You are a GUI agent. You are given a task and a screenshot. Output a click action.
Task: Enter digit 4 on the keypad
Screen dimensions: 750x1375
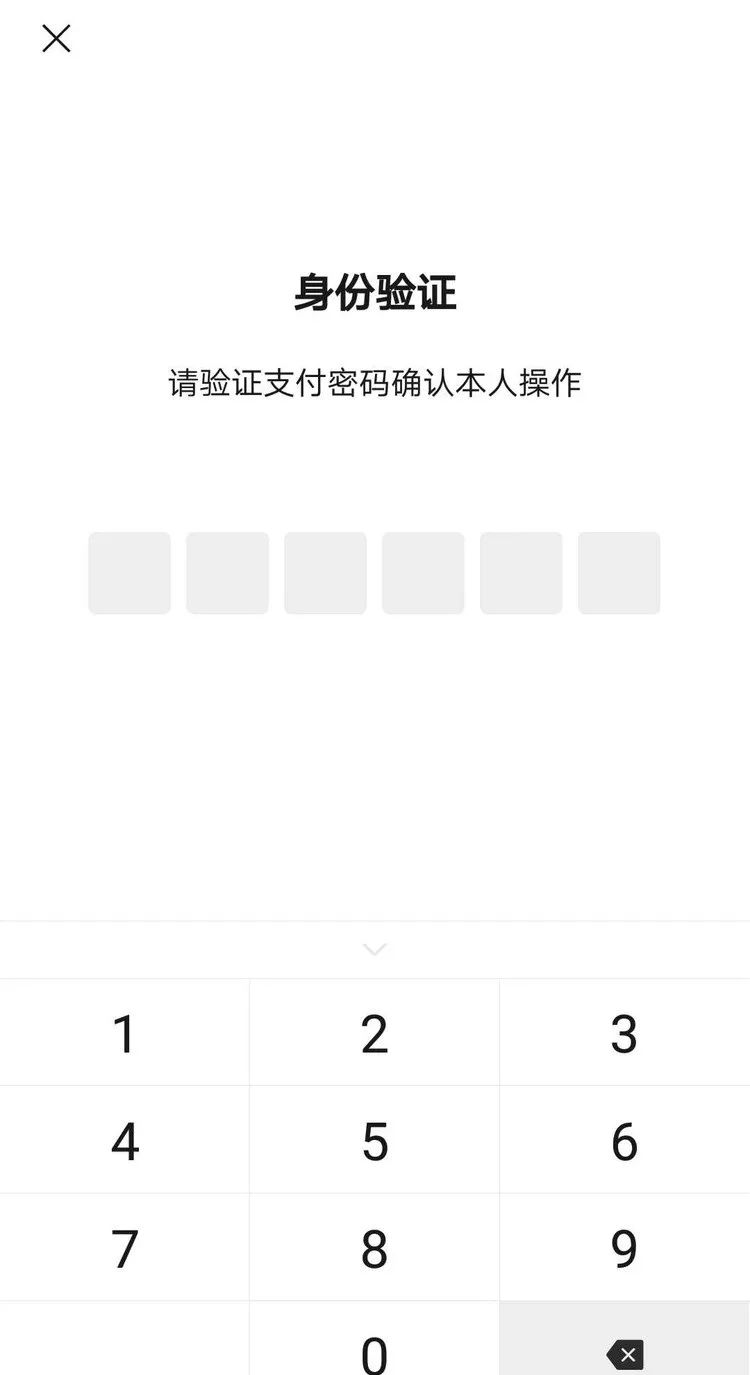(124, 1140)
